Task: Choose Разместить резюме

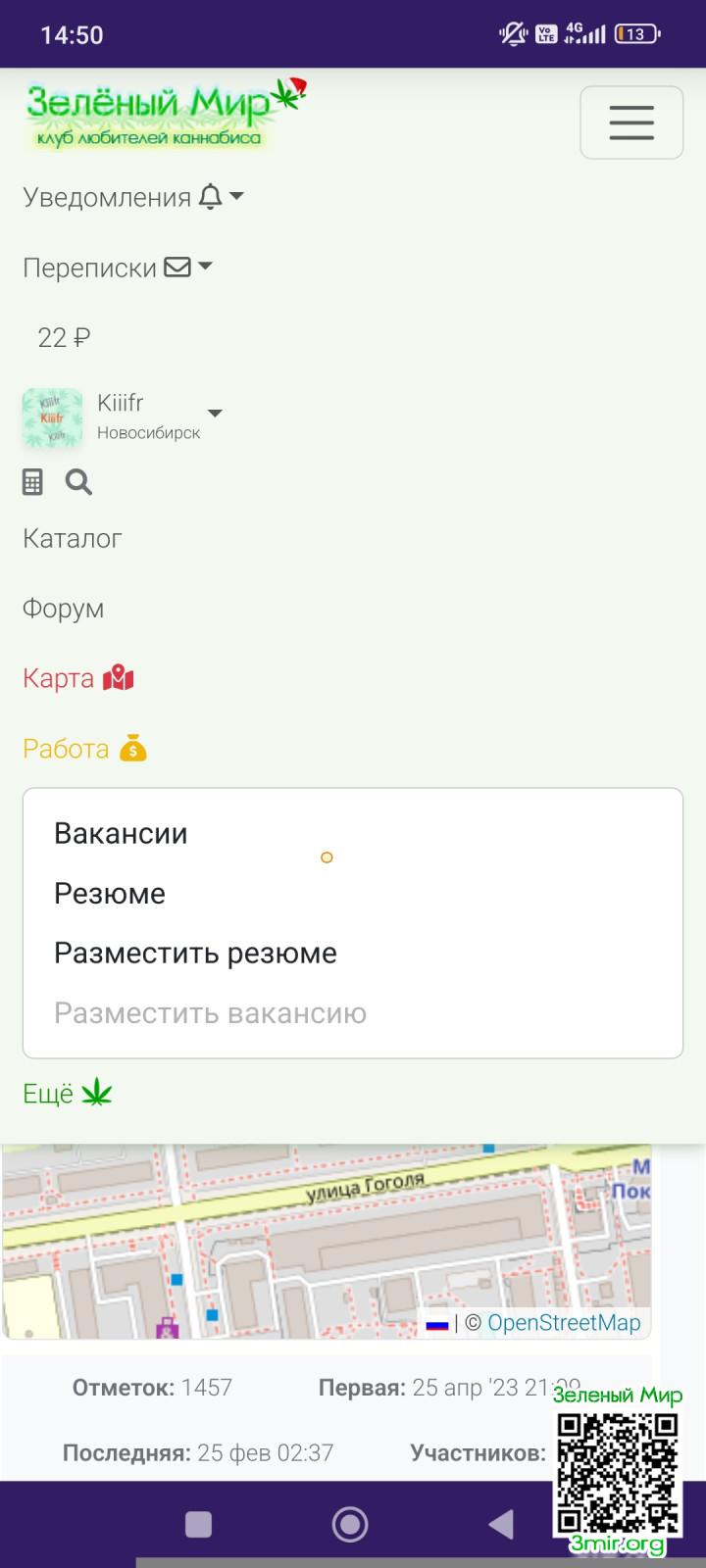Action: [x=195, y=953]
